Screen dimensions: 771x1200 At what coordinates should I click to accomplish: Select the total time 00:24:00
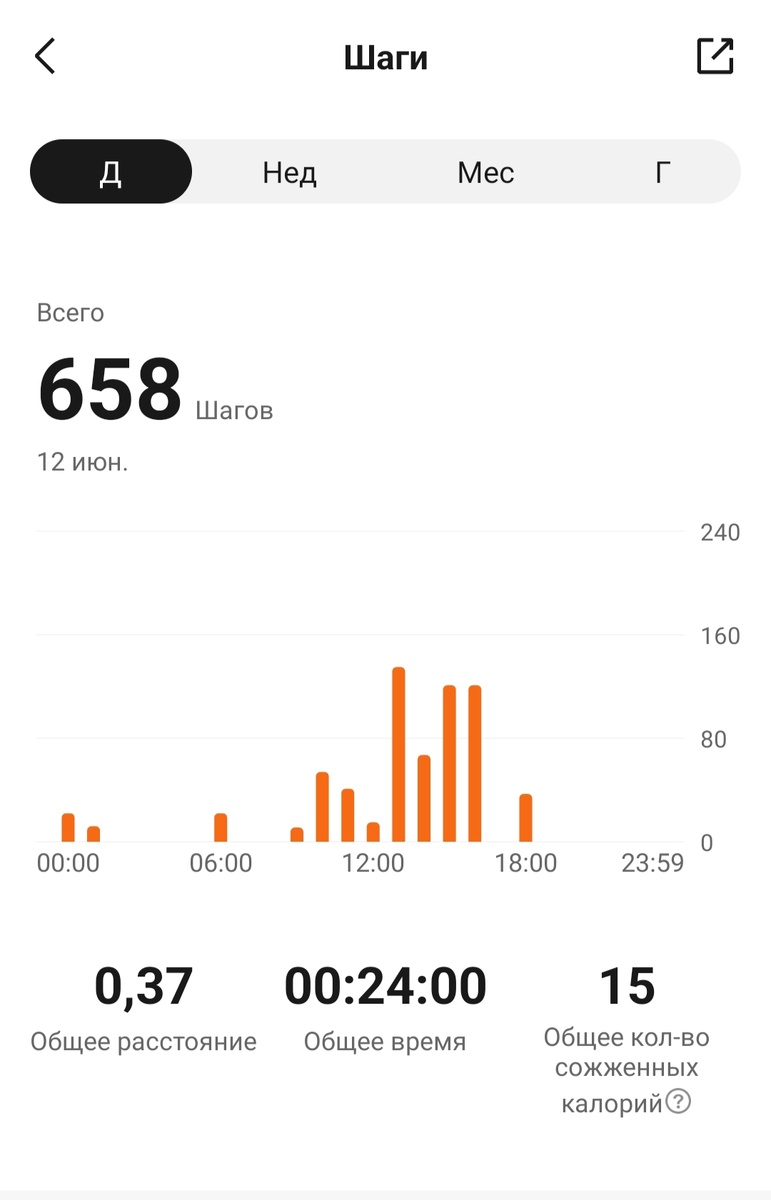tap(384, 986)
